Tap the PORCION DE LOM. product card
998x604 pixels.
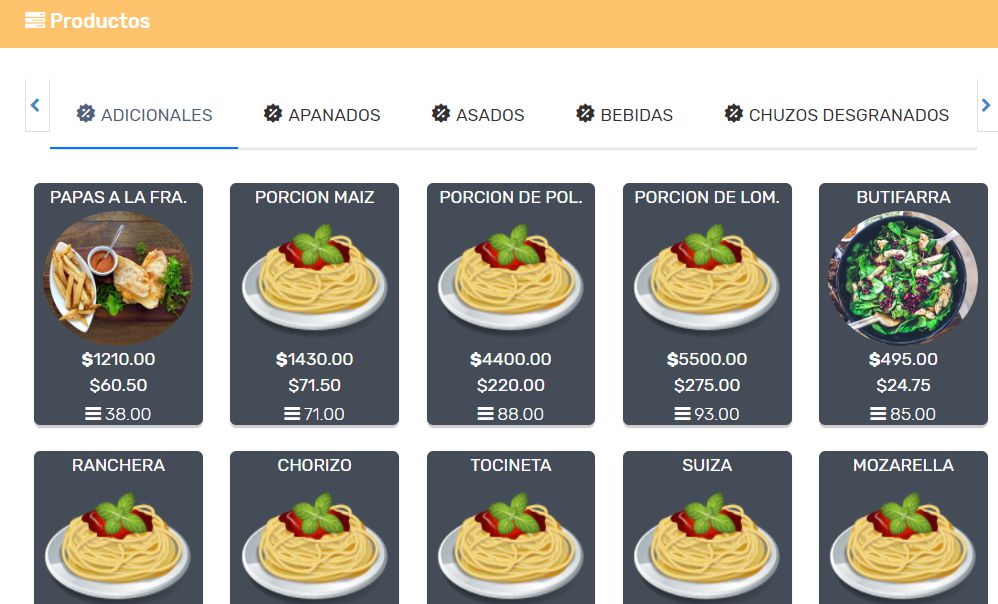pyautogui.click(x=707, y=304)
